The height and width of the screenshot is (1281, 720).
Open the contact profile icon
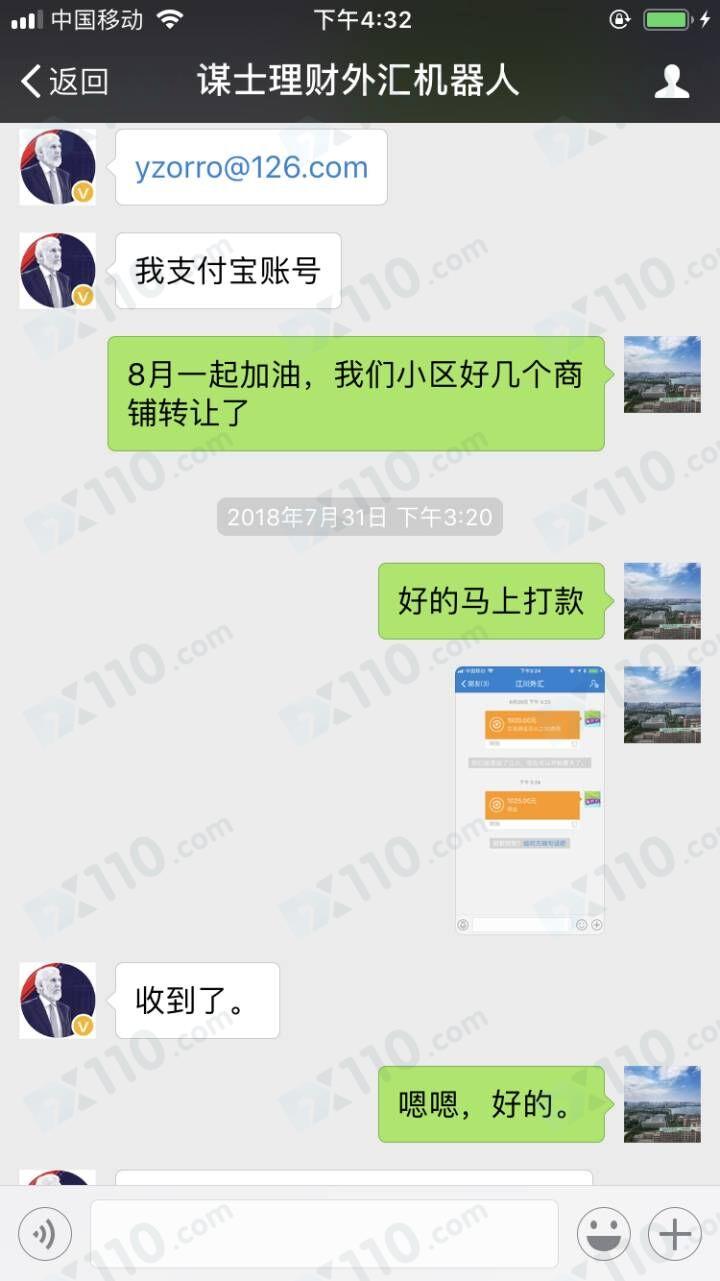(672, 81)
